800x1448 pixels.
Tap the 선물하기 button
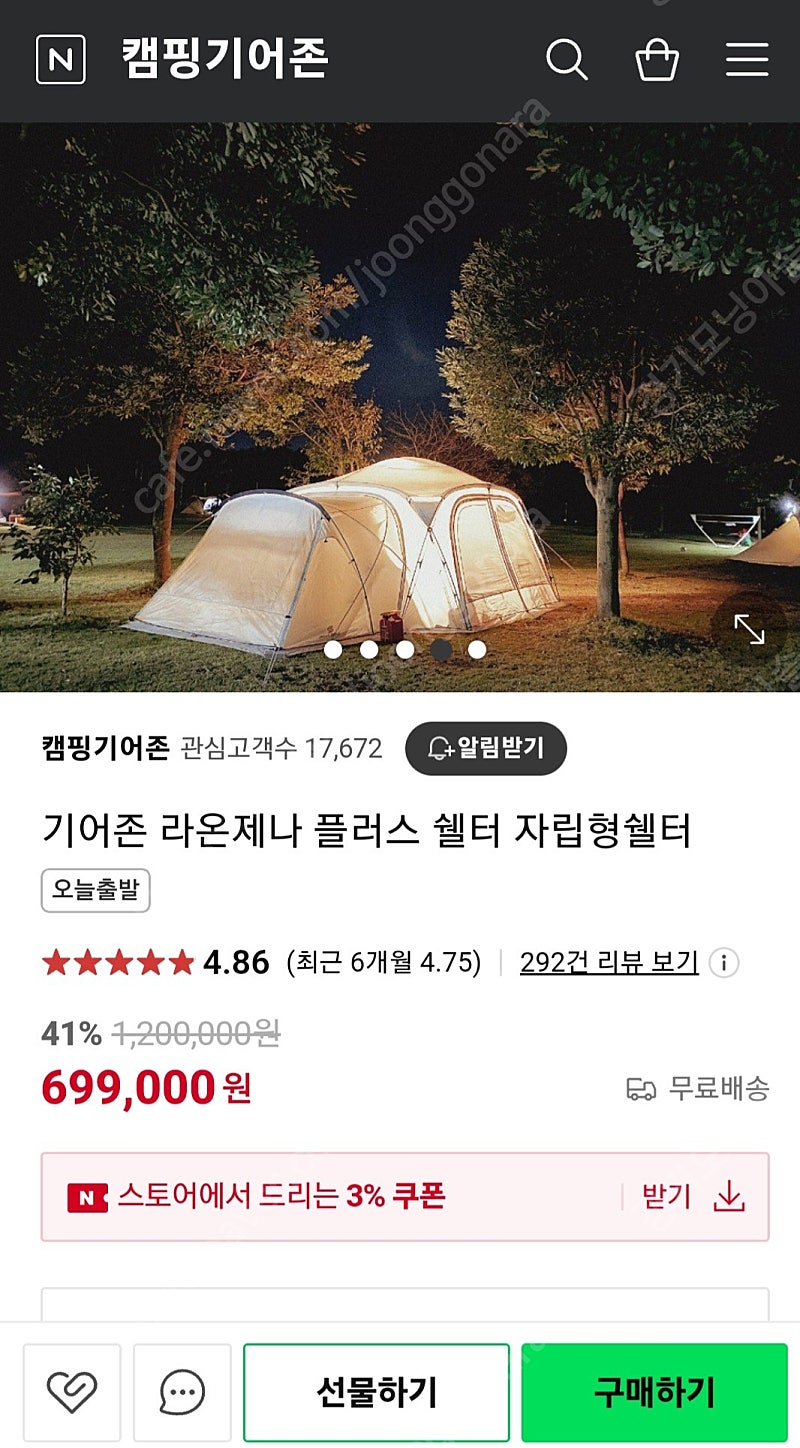click(x=376, y=1392)
